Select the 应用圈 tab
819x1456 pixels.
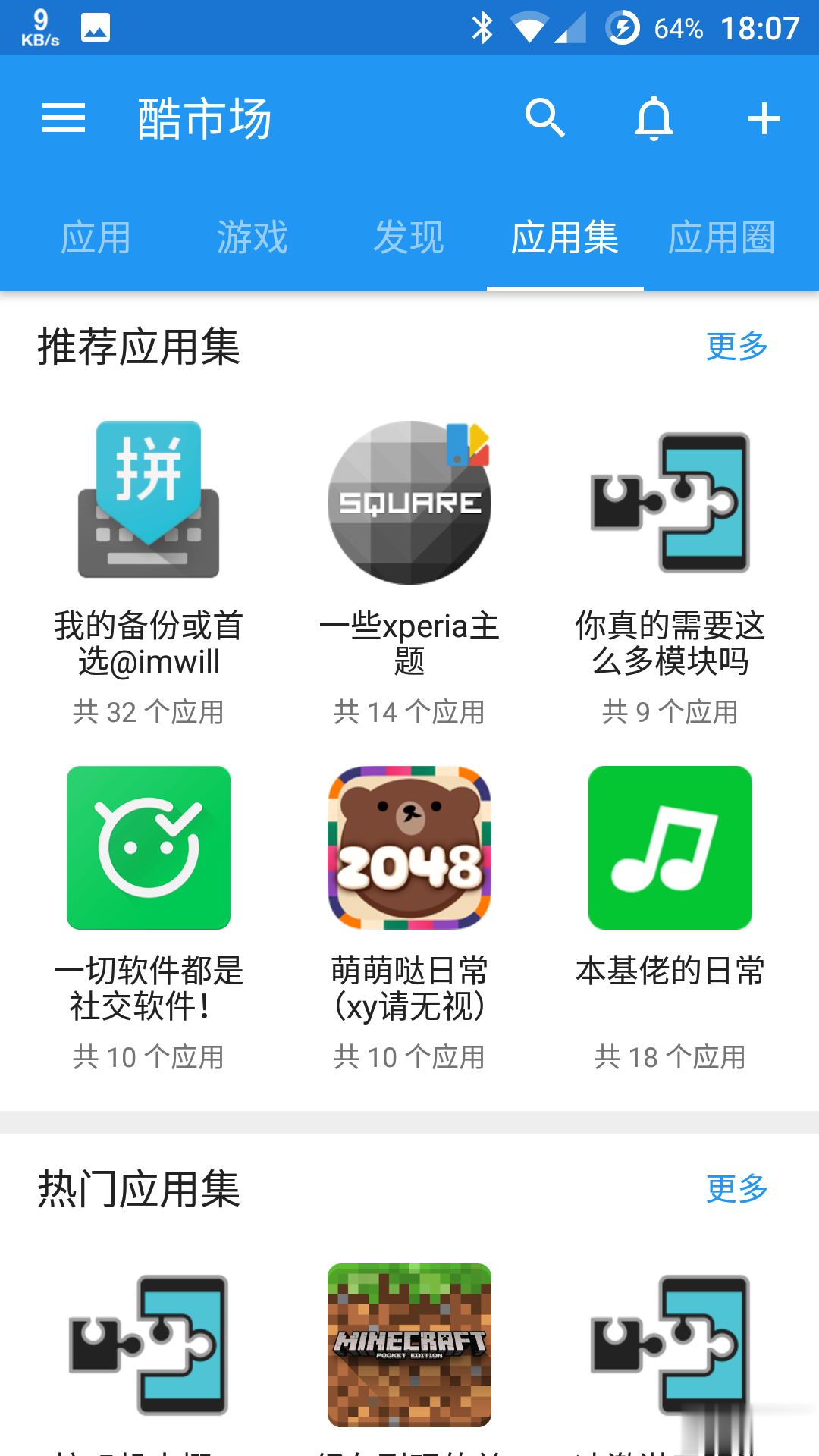coord(721,237)
